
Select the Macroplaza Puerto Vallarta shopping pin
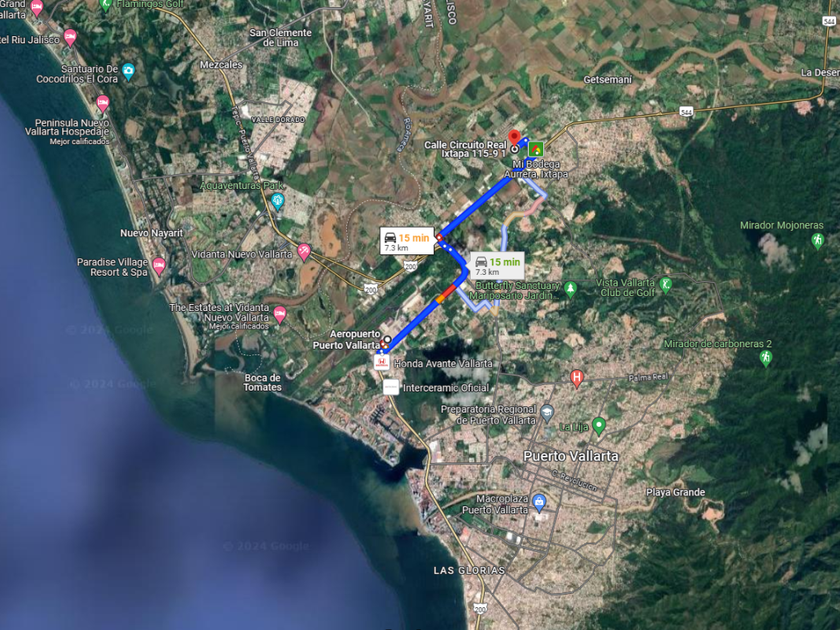539,502
